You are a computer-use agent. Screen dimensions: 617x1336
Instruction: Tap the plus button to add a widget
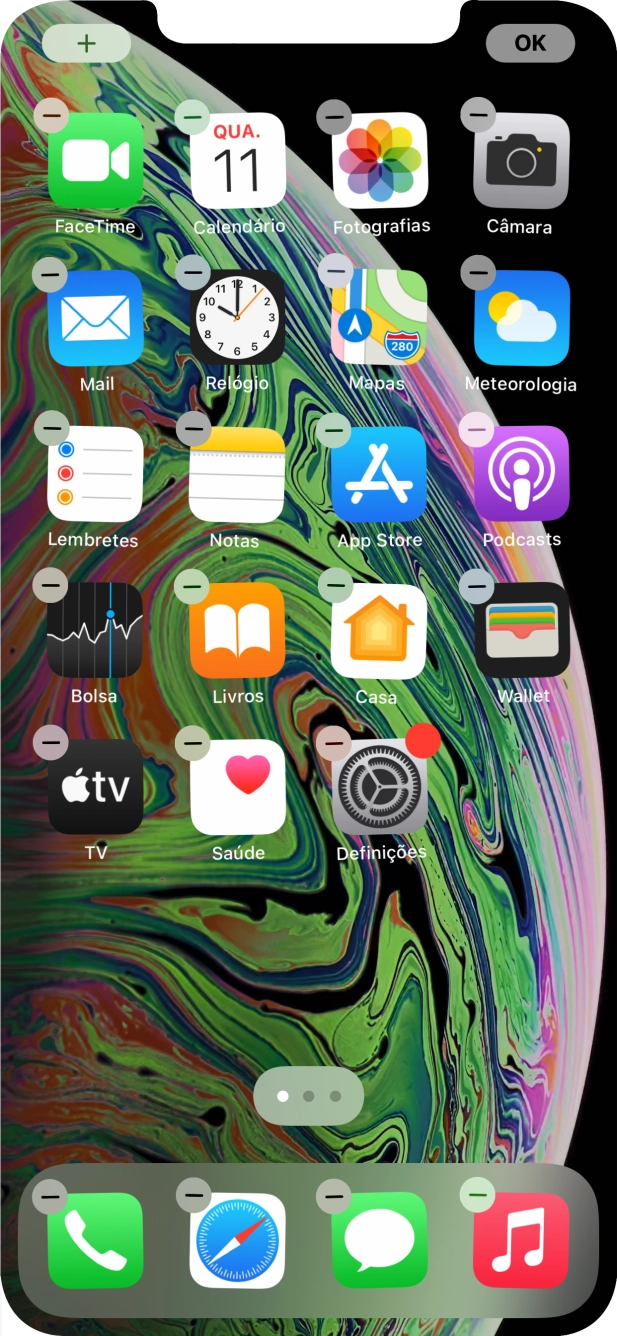tap(86, 43)
